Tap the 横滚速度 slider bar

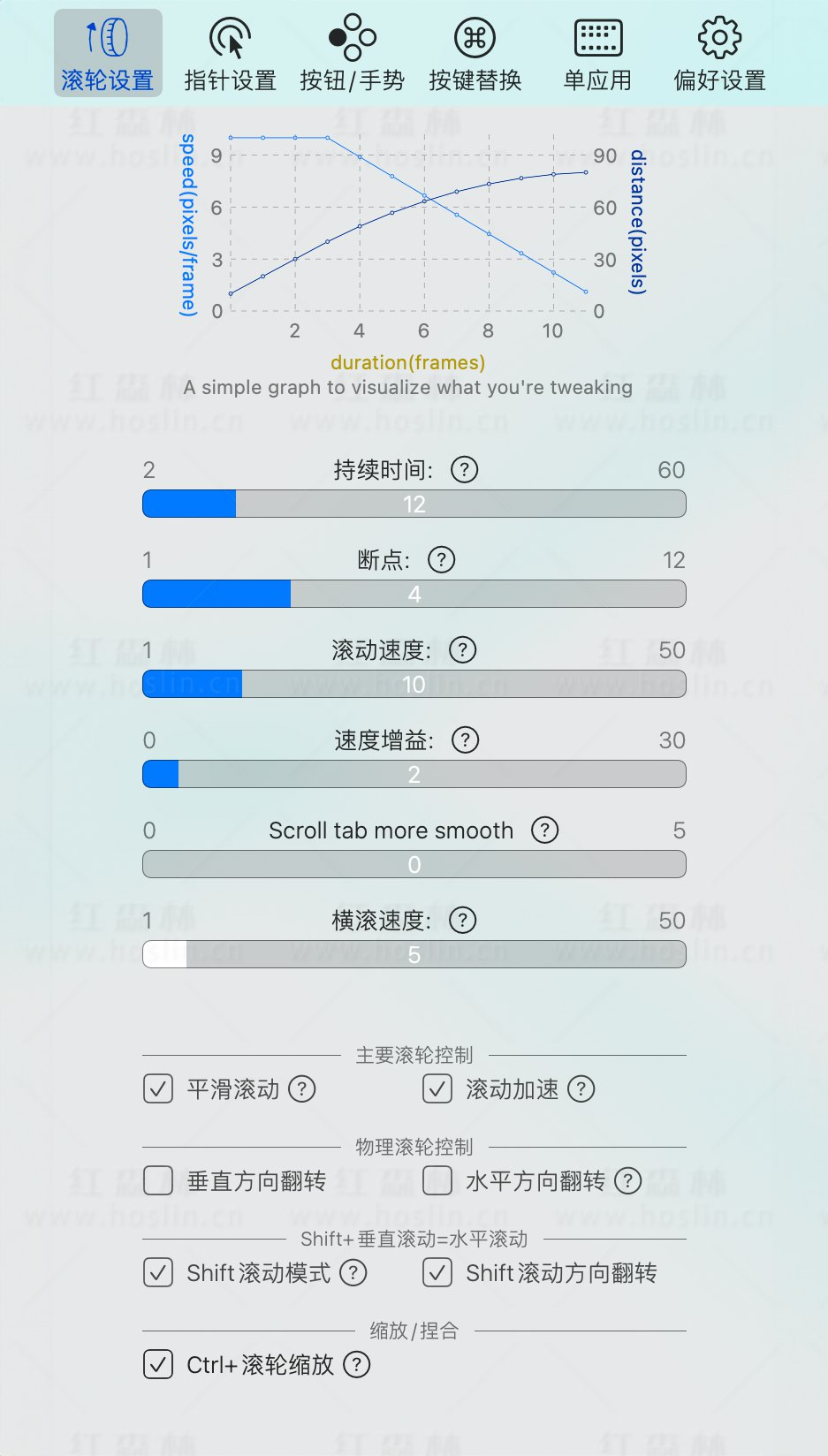414,955
